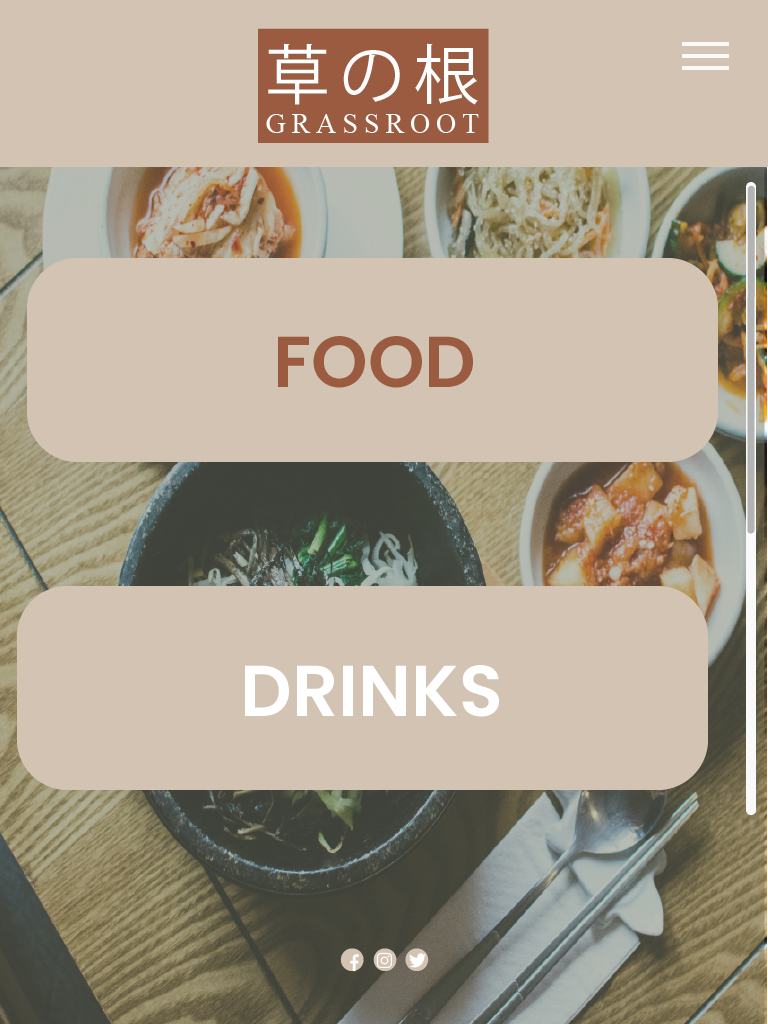
Task: Open the Twitter profile
Action: coord(417,960)
